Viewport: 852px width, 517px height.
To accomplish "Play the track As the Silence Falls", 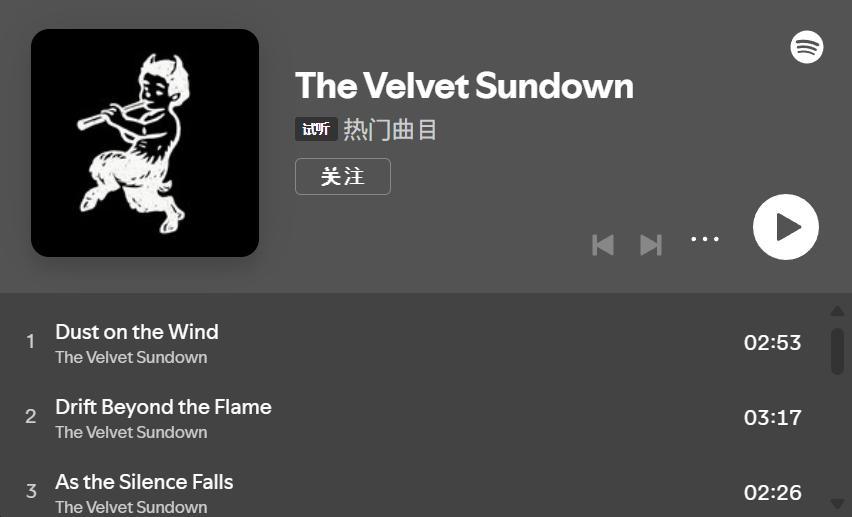I will tap(144, 482).
